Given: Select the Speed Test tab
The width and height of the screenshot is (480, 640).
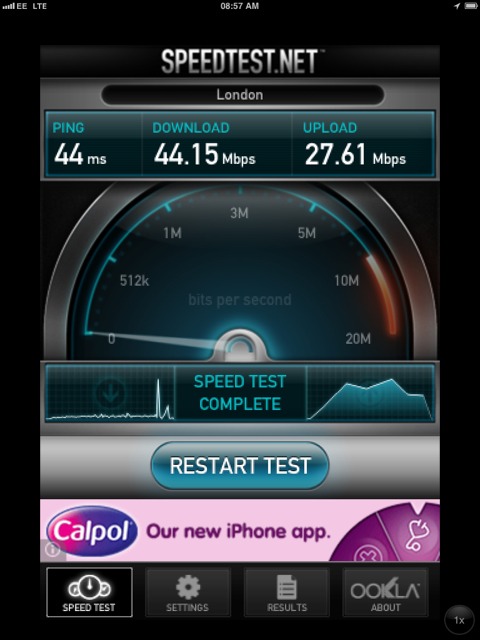Looking at the screenshot, I should point(89,592).
